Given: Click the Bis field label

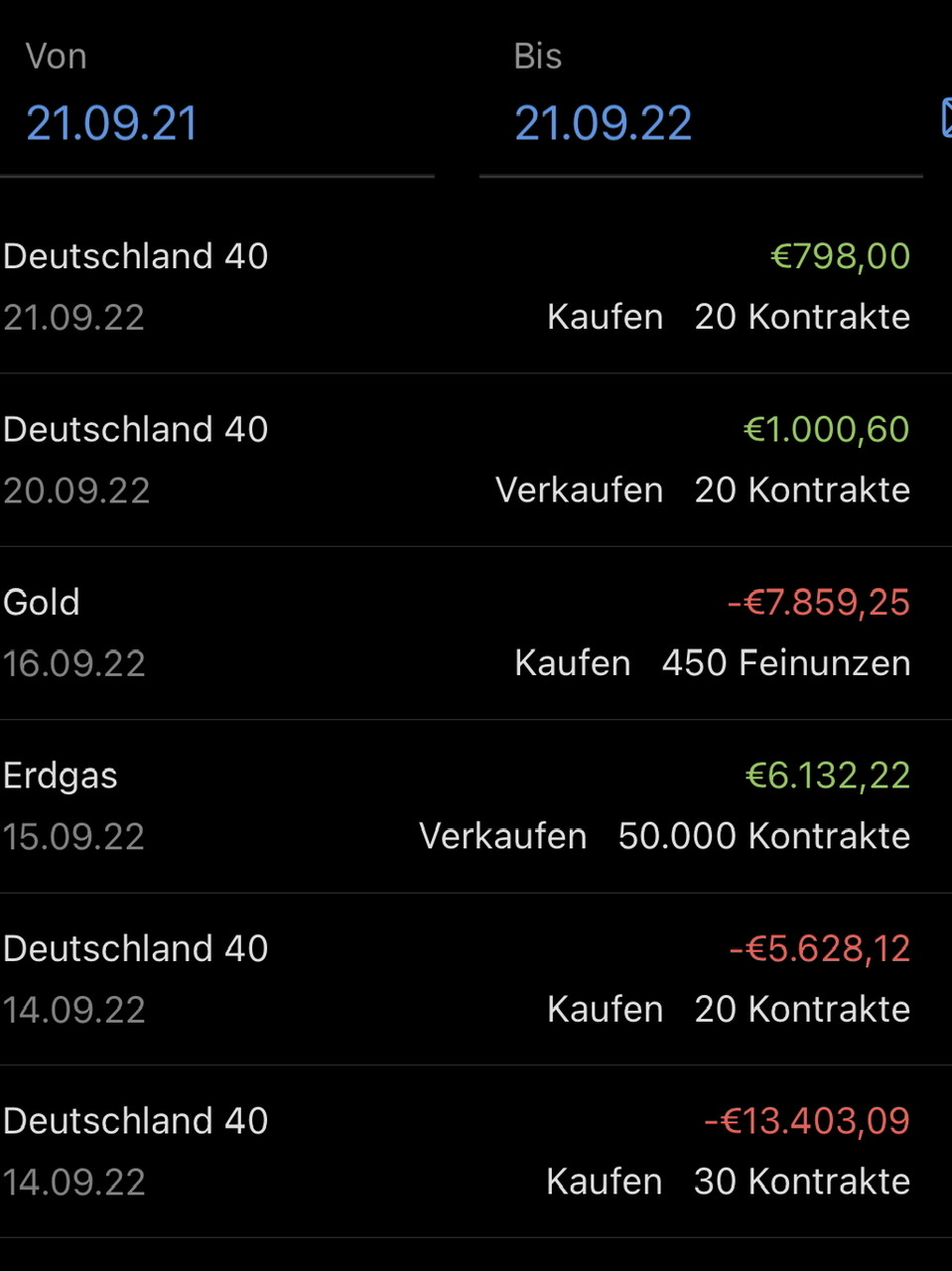Looking at the screenshot, I should pos(538,57).
